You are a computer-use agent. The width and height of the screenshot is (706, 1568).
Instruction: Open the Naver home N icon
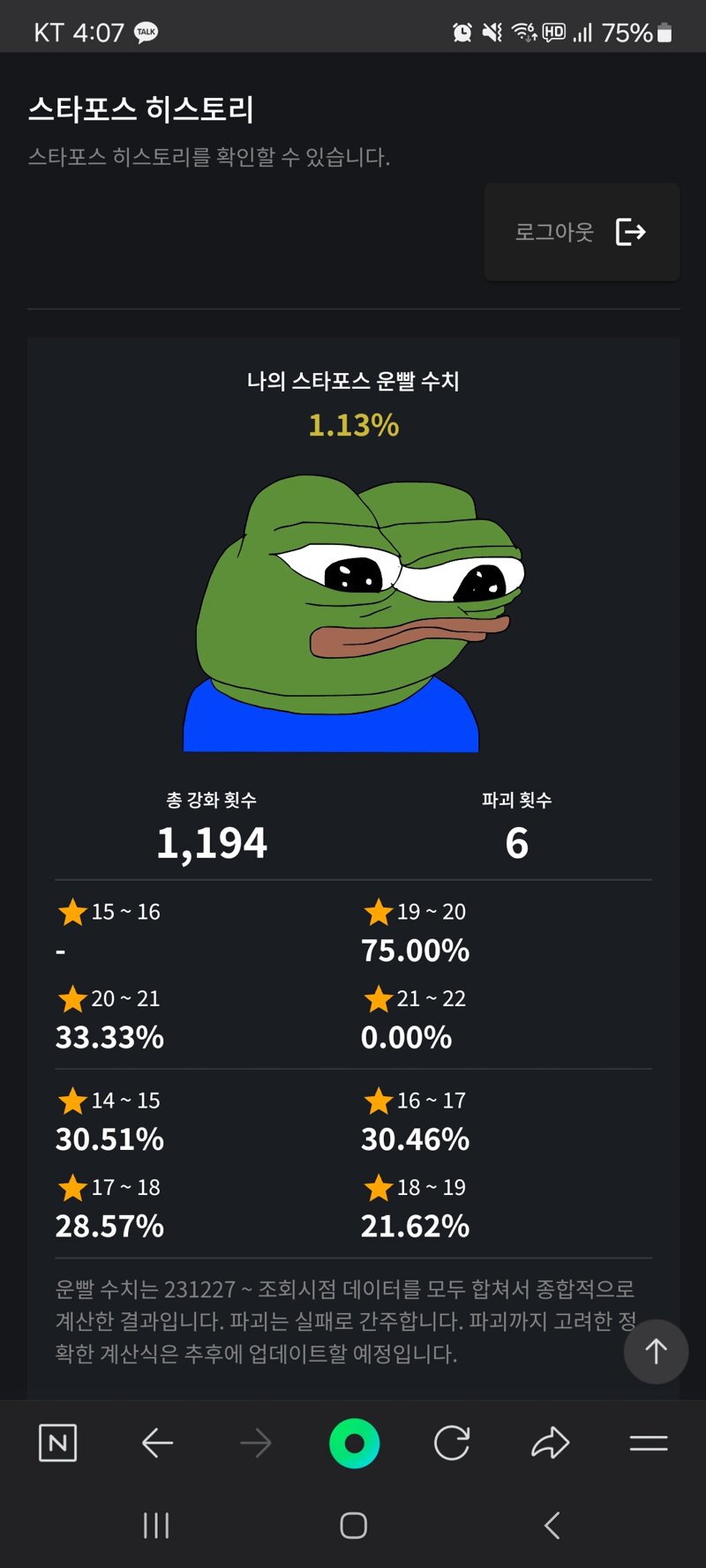point(58,1443)
